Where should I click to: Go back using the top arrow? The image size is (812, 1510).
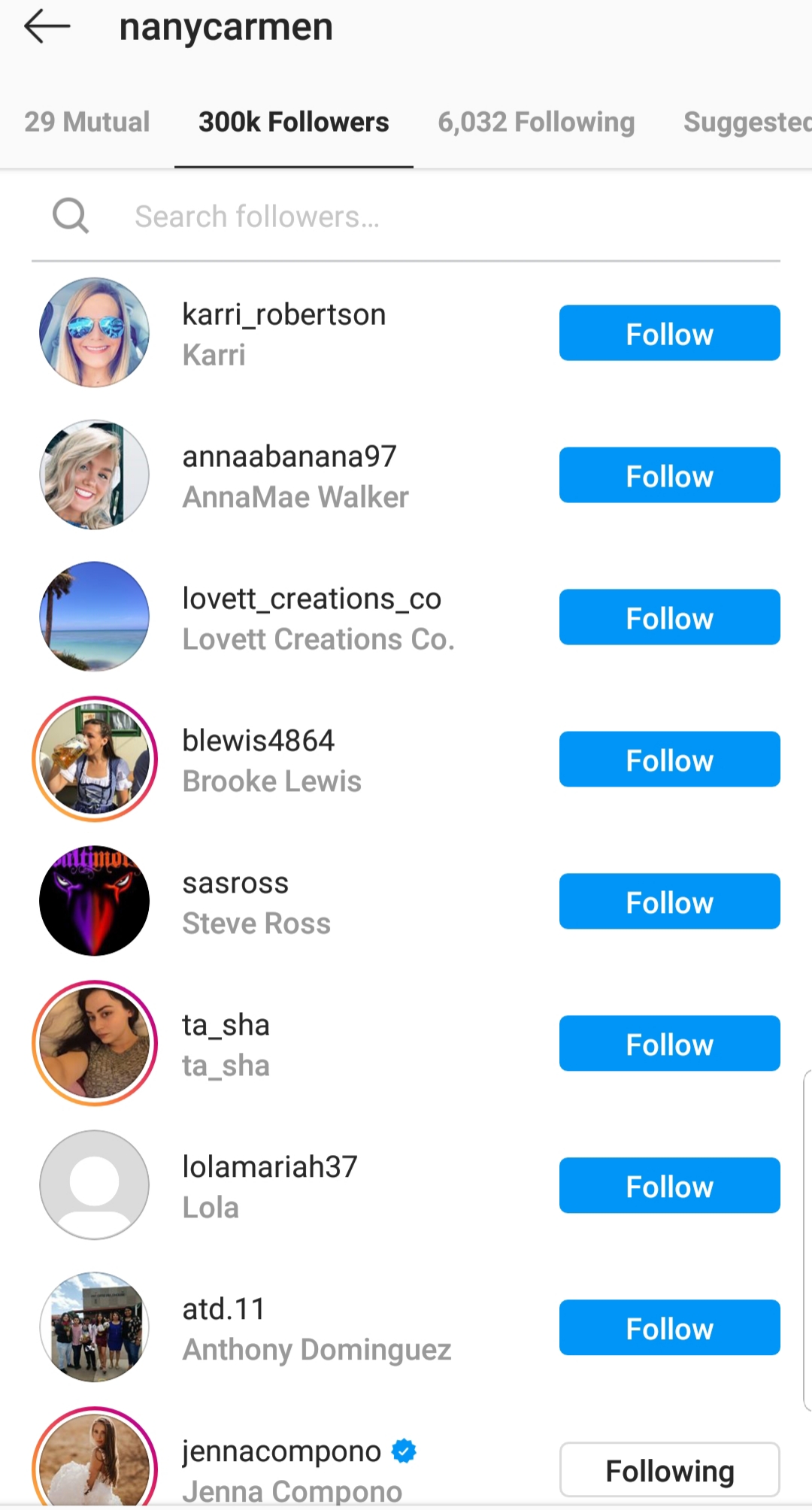click(x=47, y=28)
